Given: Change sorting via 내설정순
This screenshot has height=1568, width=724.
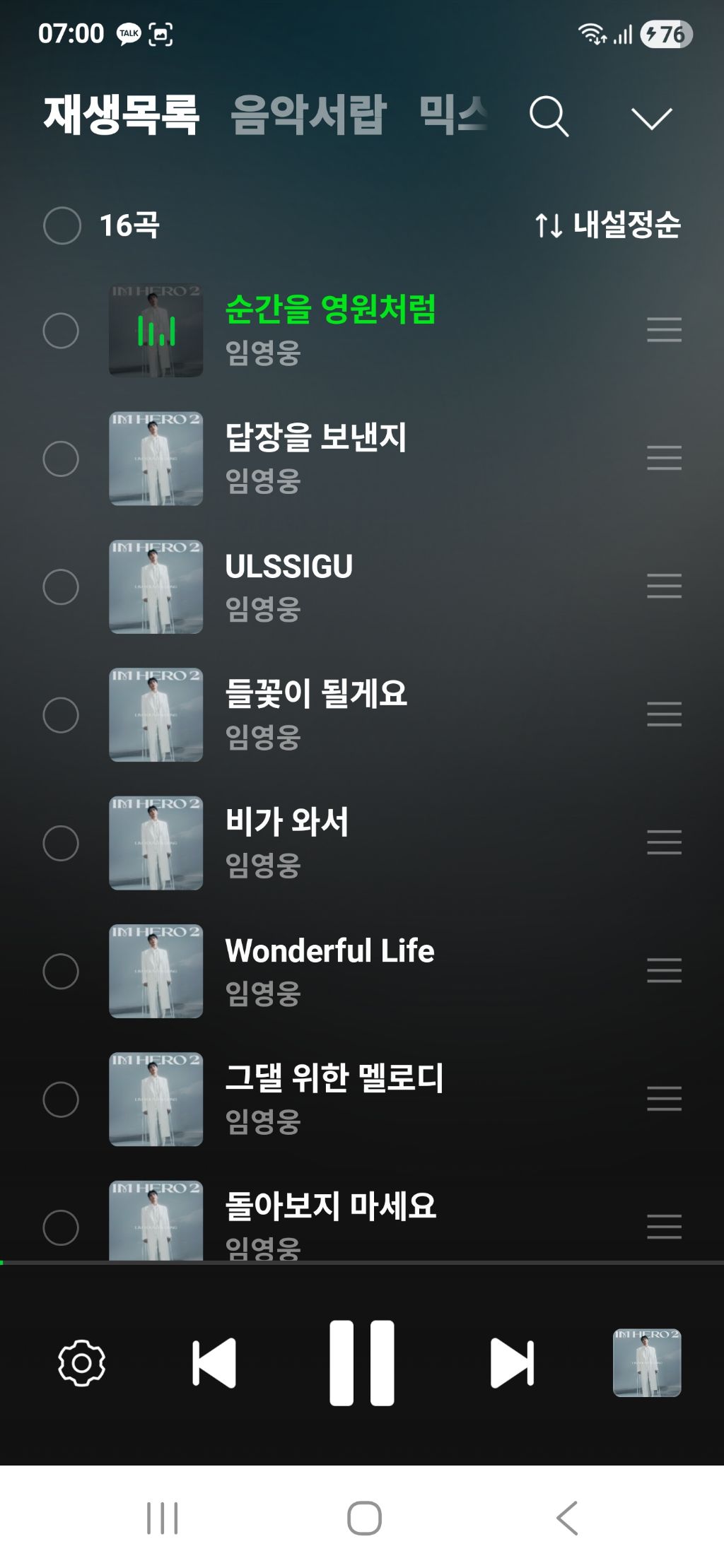Looking at the screenshot, I should (x=607, y=225).
